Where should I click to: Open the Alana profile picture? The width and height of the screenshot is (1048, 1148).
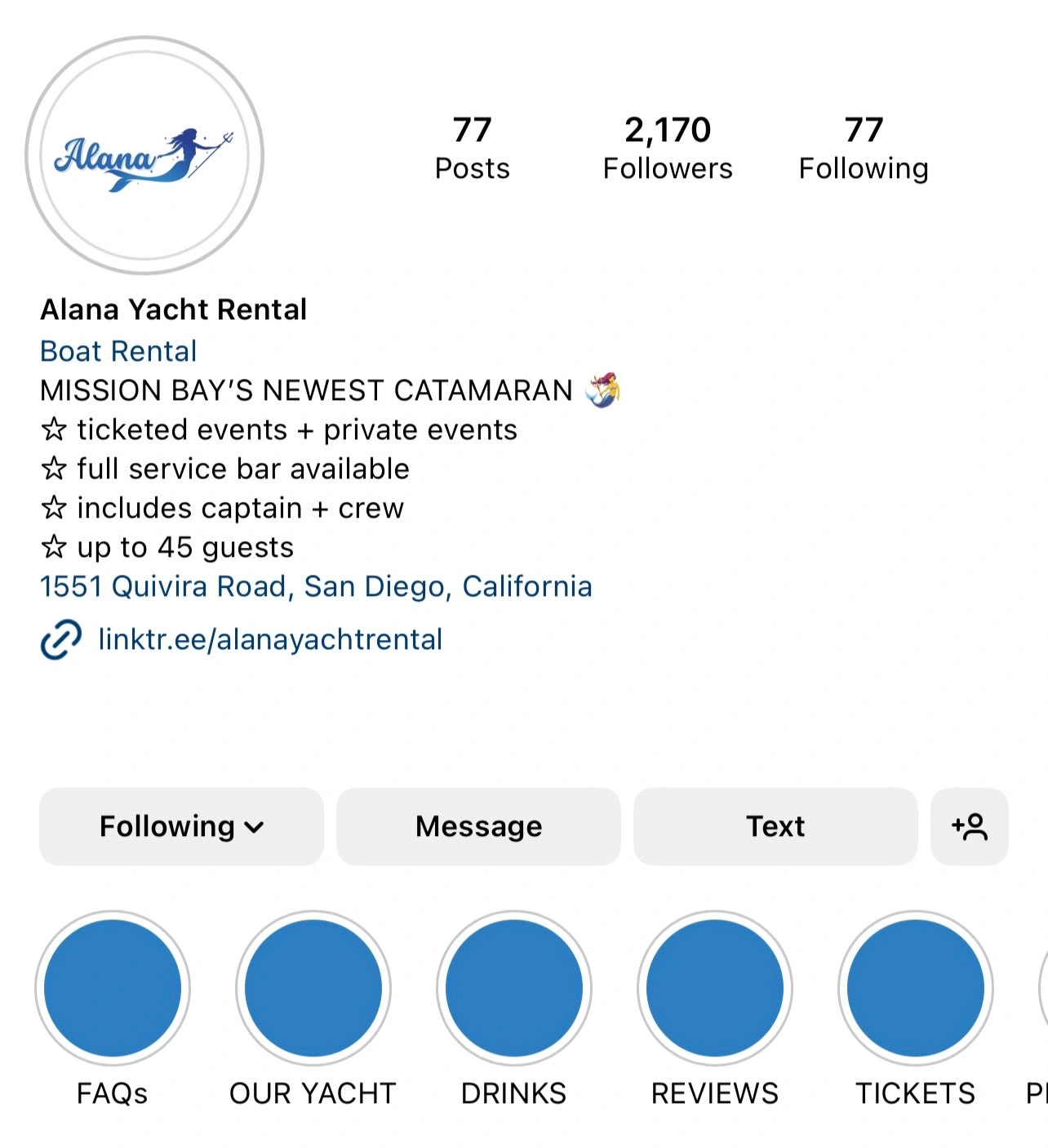[x=144, y=155]
